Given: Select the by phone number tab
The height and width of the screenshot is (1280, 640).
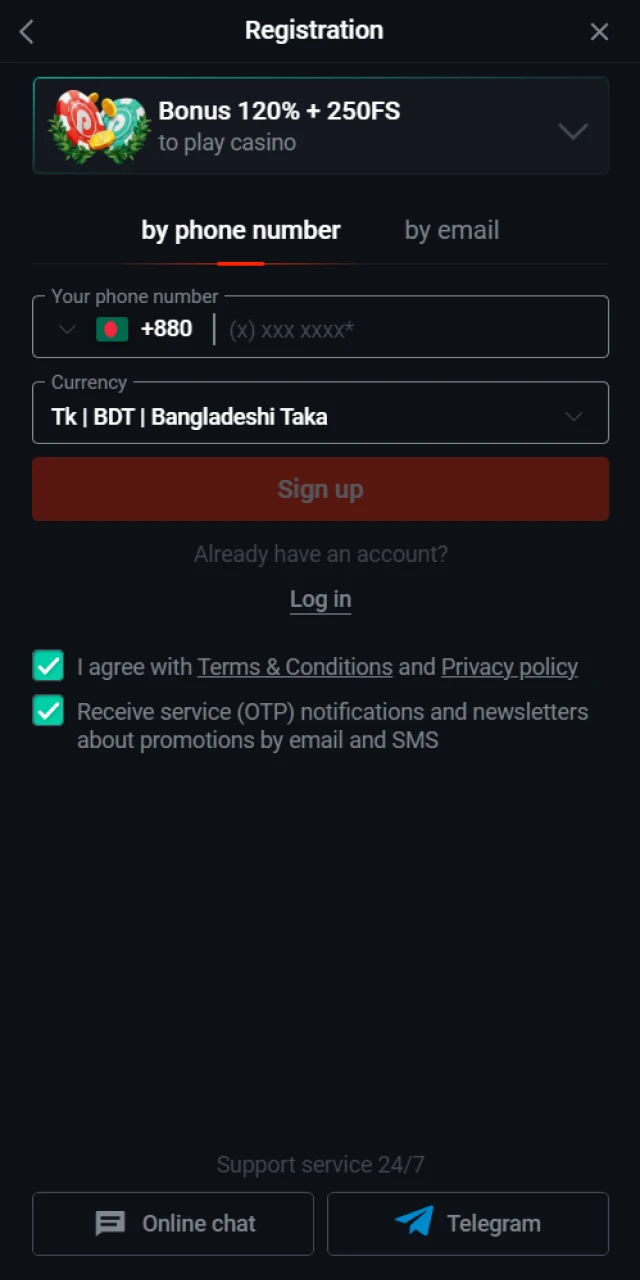Looking at the screenshot, I should 241,231.
